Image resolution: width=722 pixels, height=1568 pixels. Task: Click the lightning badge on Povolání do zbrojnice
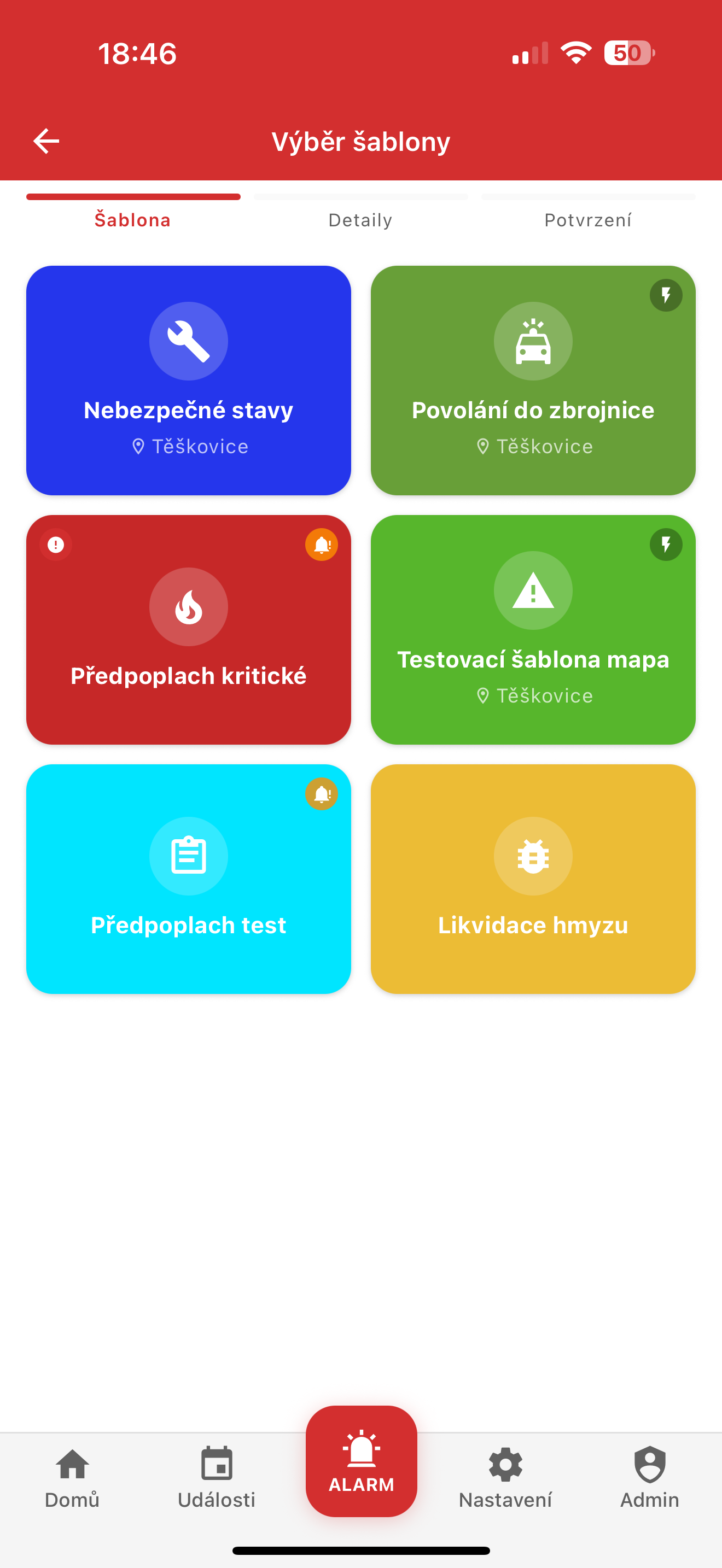point(665,295)
